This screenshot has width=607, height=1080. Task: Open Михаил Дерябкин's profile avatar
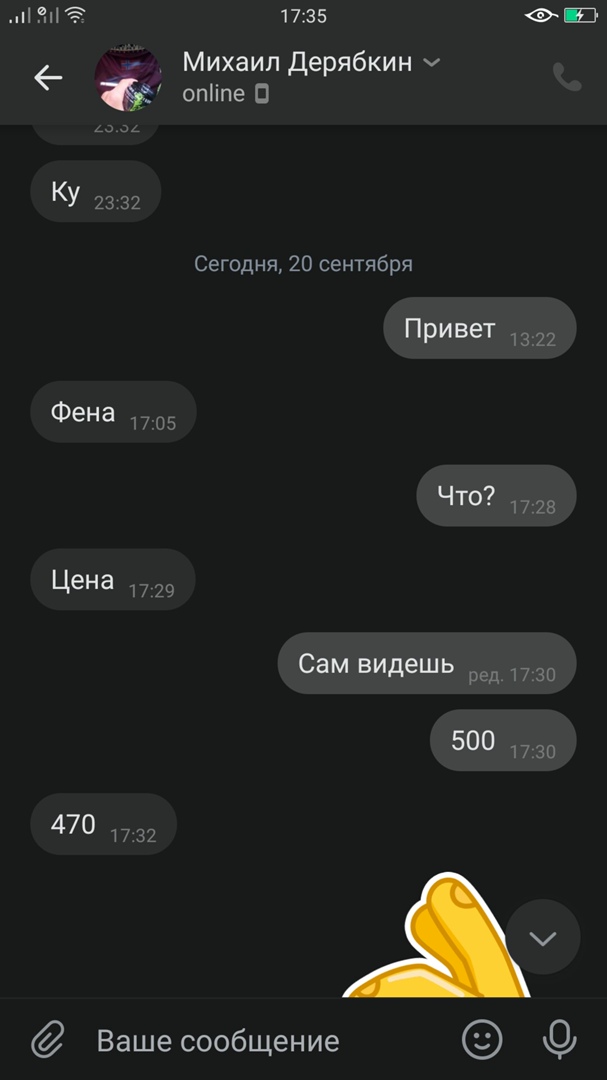click(128, 78)
